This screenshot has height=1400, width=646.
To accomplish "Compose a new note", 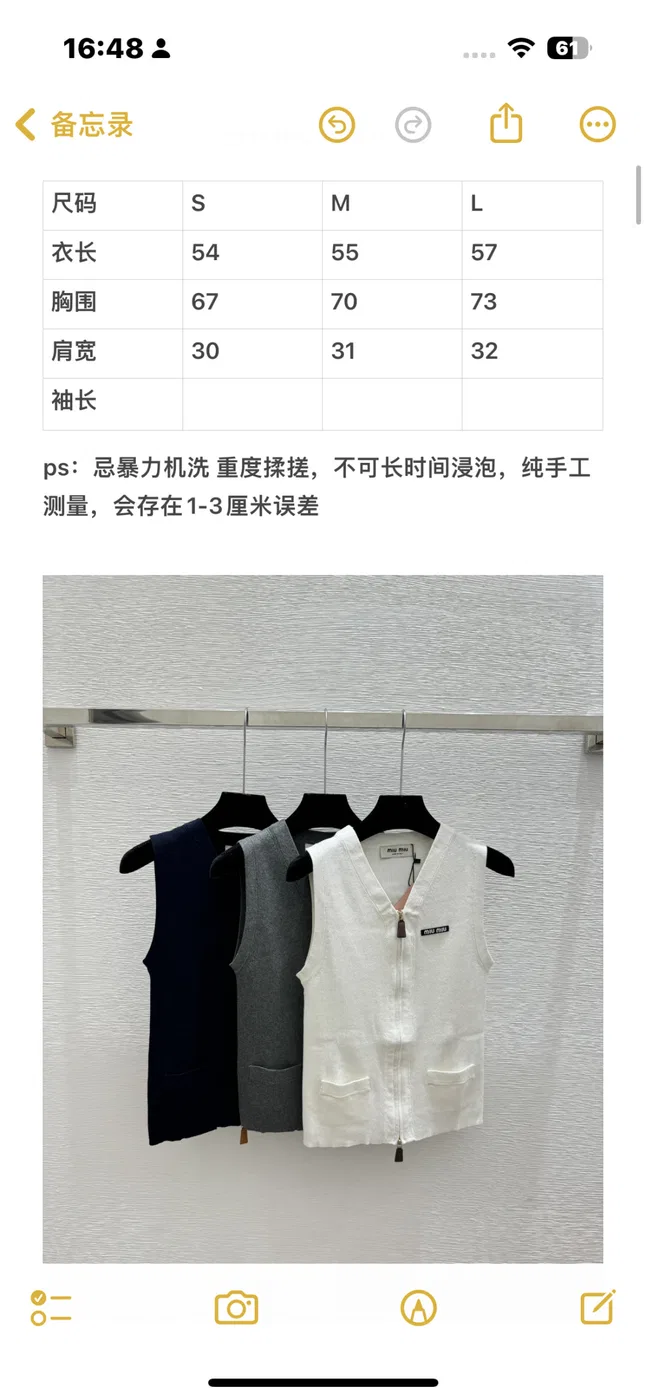I will (x=598, y=1307).
